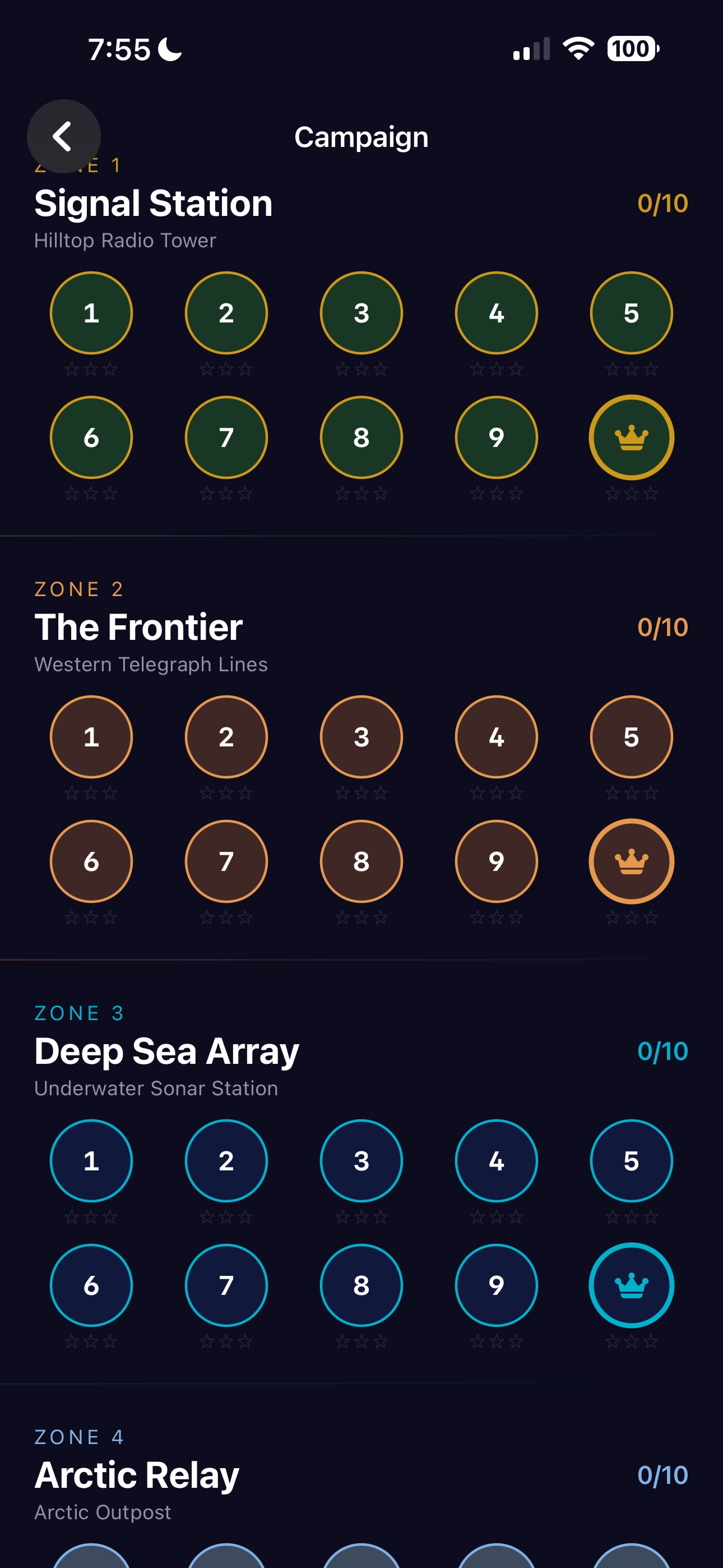Open level 1 in The Frontier
The image size is (723, 1568).
pyautogui.click(x=91, y=736)
